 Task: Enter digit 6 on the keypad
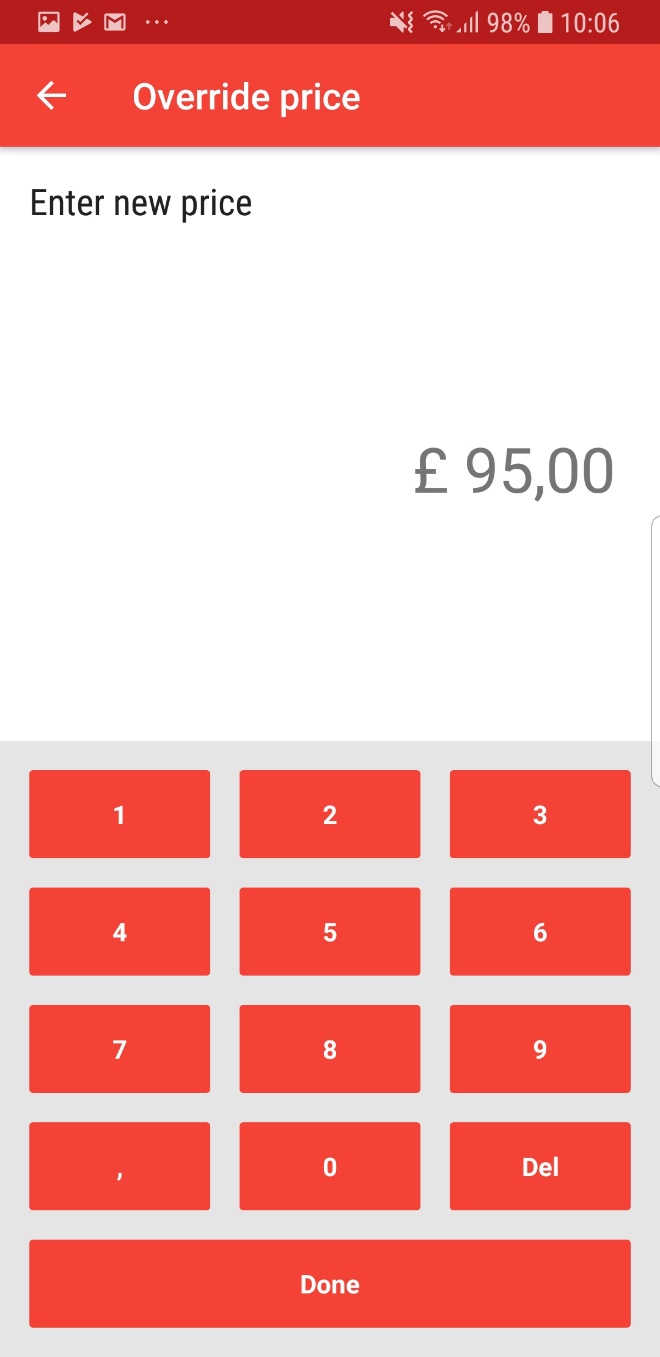tap(540, 931)
